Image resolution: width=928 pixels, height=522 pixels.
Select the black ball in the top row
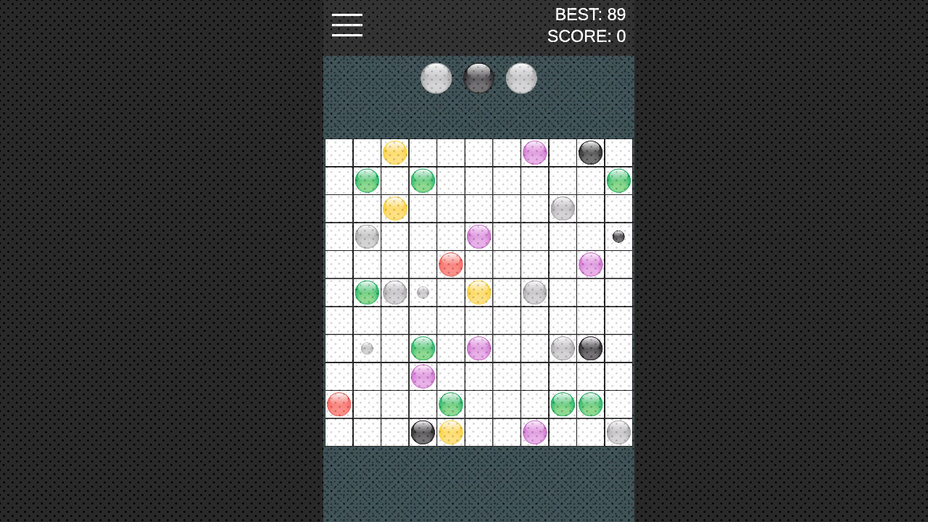591,153
